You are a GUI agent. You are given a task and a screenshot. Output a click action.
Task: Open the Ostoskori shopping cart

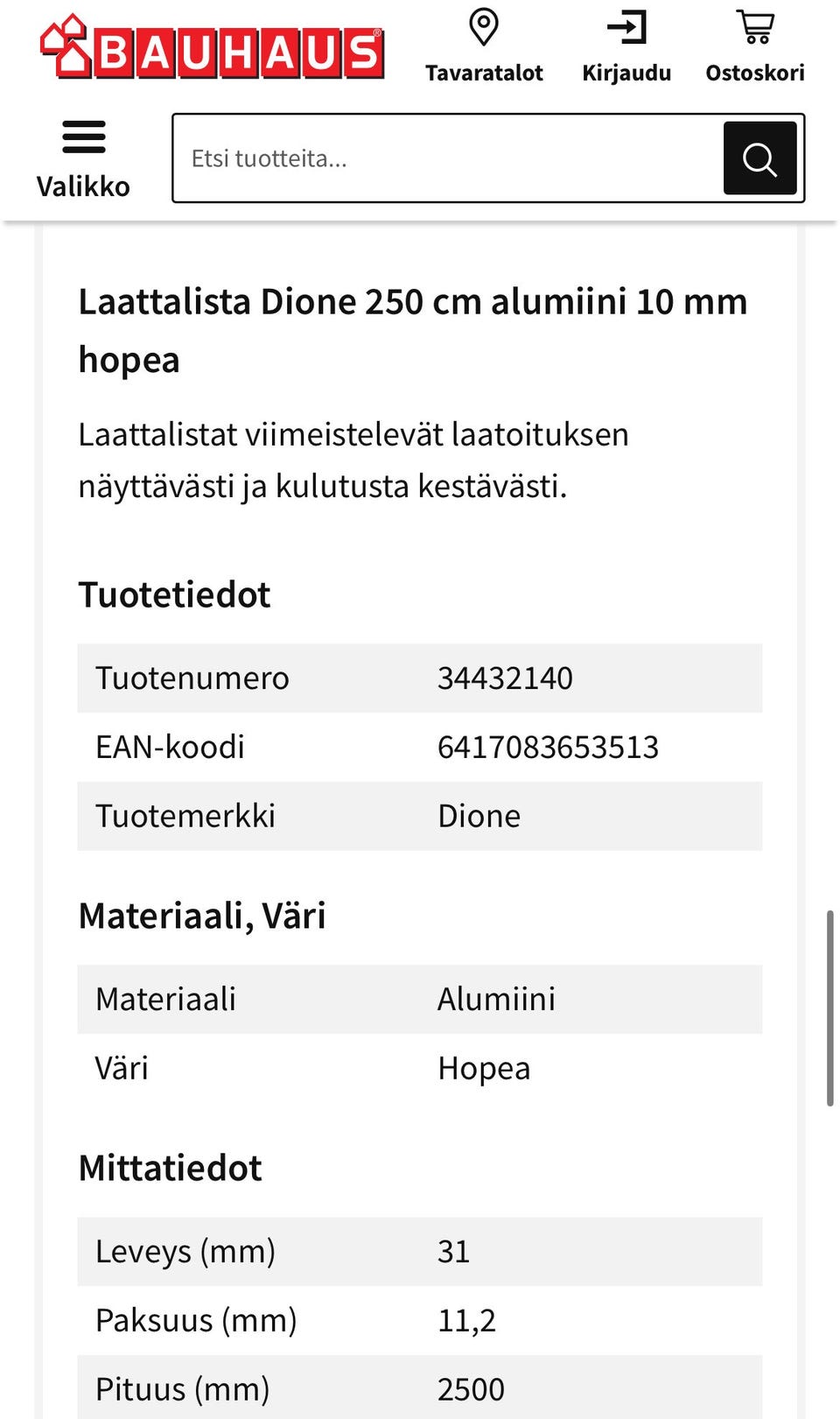(755, 46)
